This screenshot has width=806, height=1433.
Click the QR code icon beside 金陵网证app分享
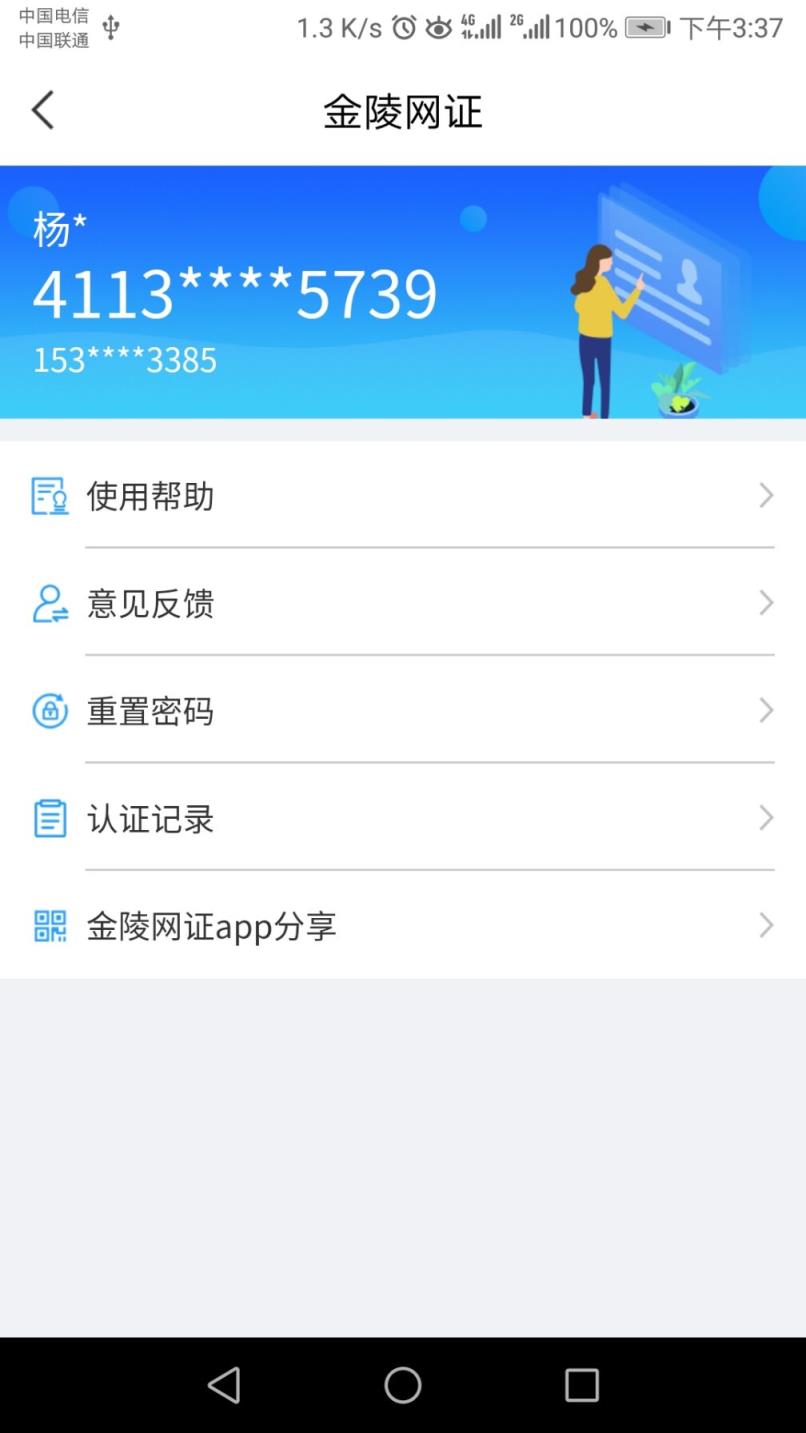coord(48,925)
